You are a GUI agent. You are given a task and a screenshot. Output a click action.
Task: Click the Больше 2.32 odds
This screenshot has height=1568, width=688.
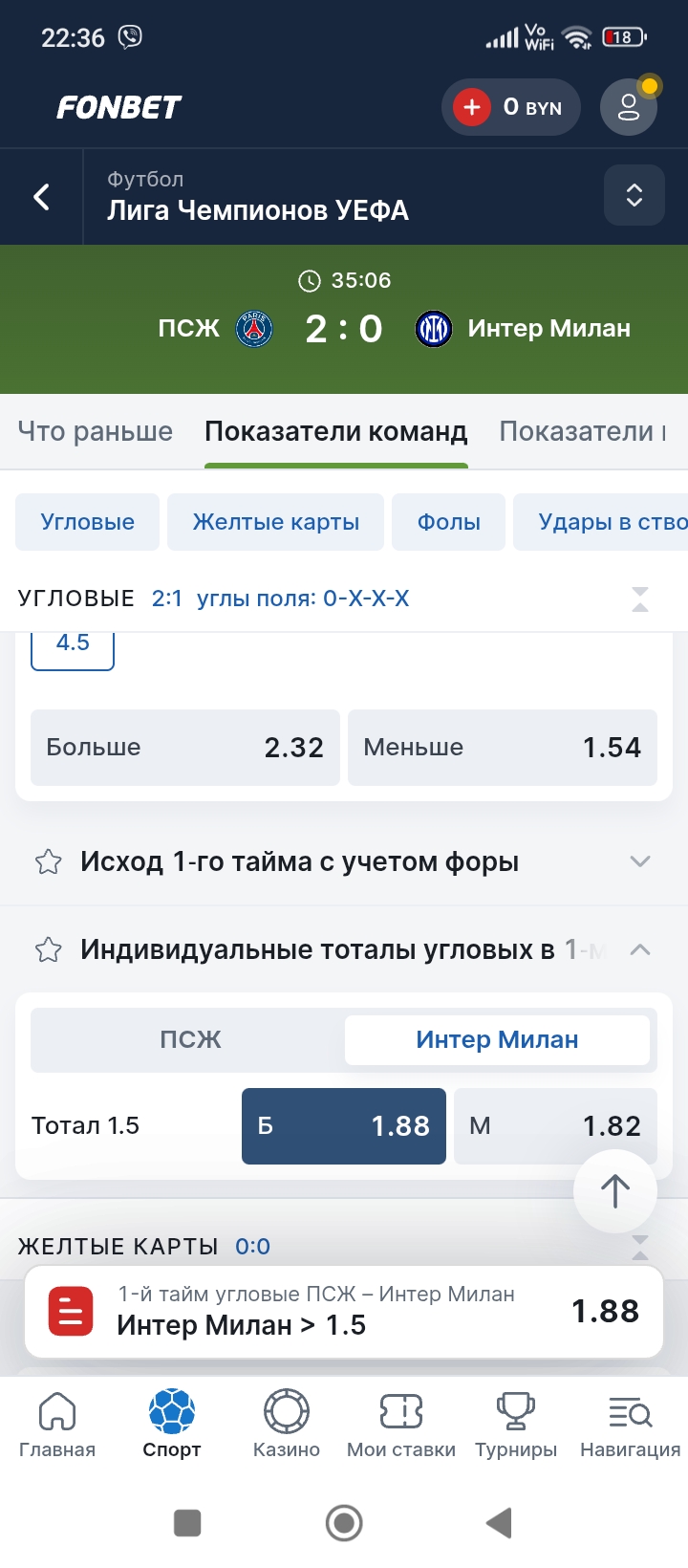tap(185, 748)
